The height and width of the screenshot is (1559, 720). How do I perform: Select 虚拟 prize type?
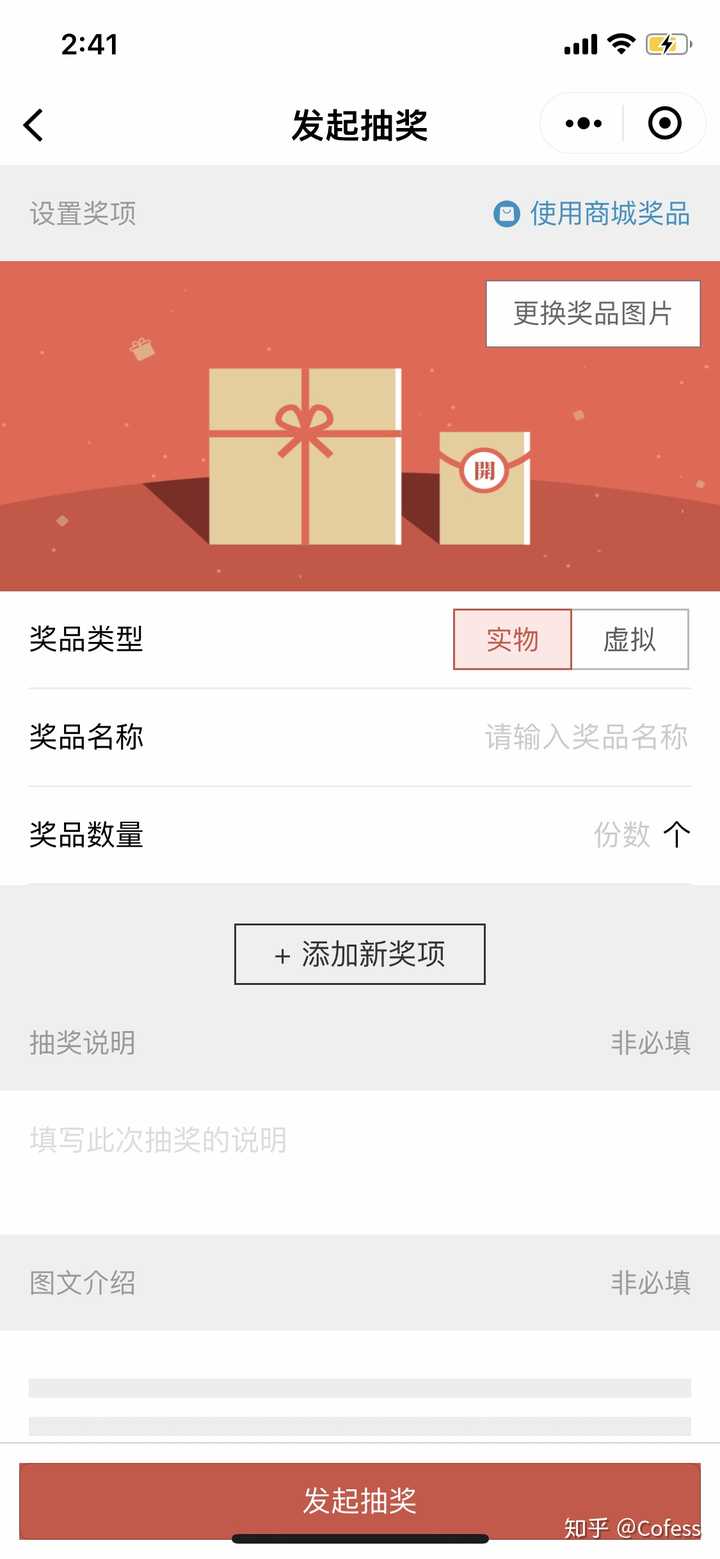click(630, 639)
